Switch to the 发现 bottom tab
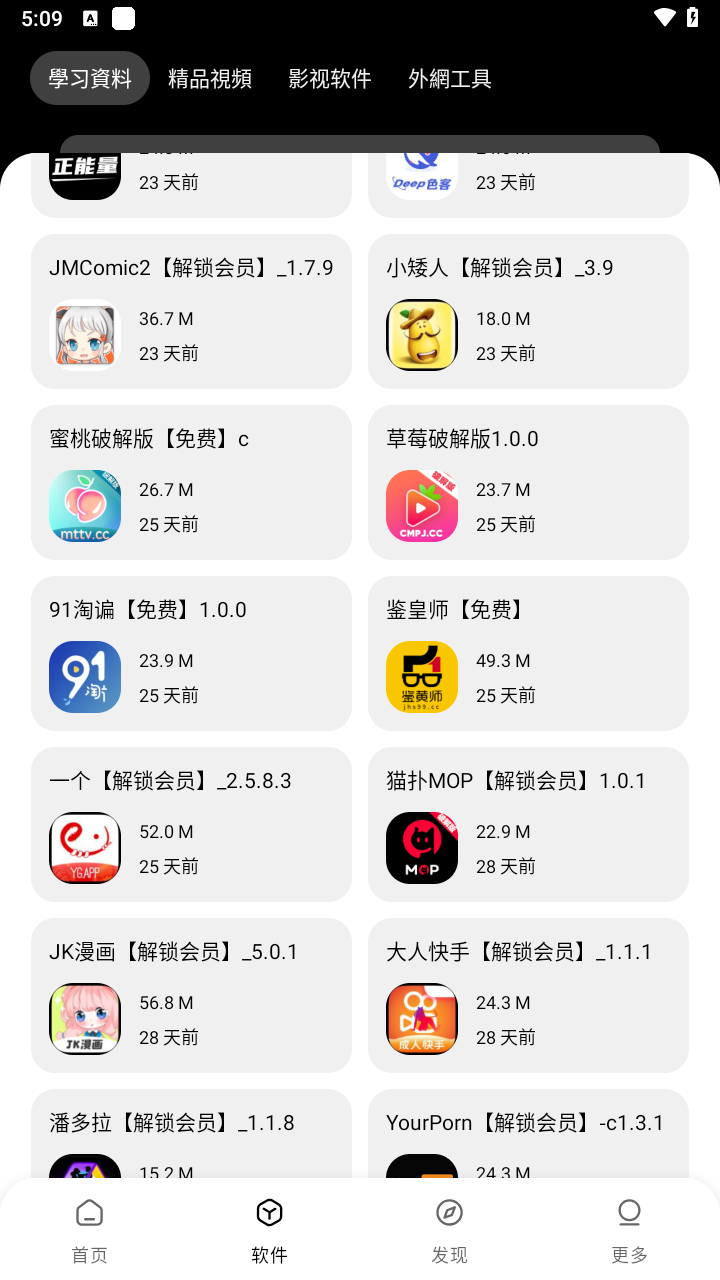720x1280 pixels. 450,1230
